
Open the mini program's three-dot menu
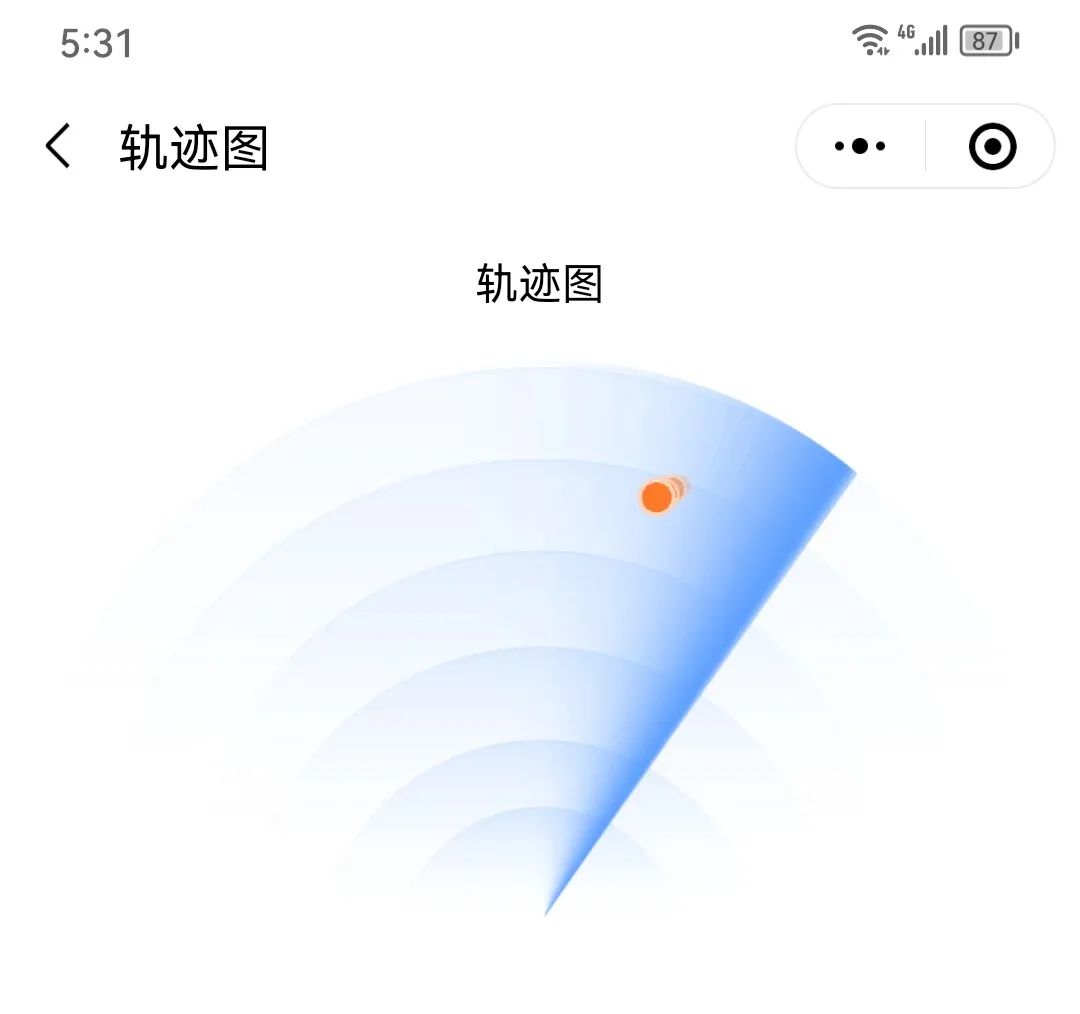(x=860, y=147)
